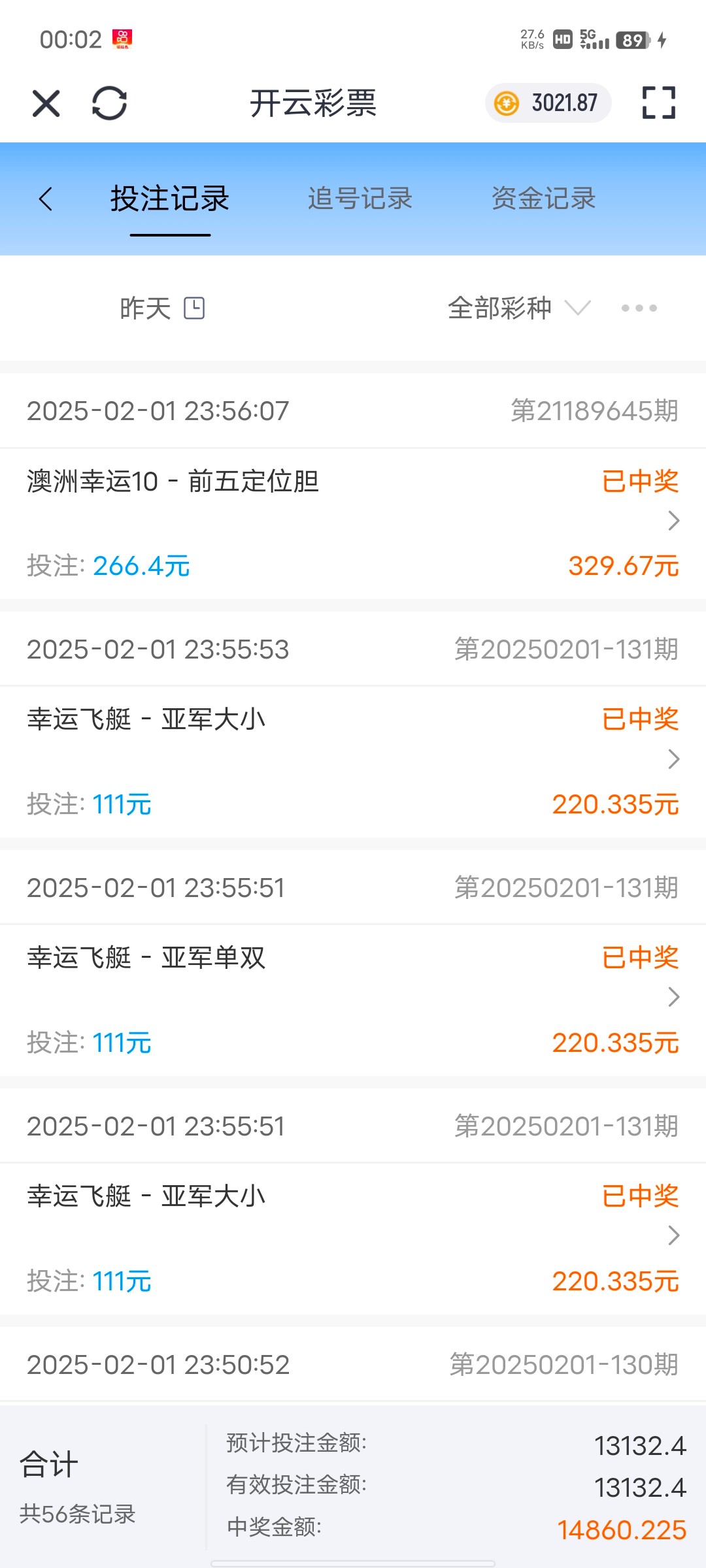Open the 幸运飞艇 亚军大小 record from 23:55:53
706x1568 pixels.
coord(353,762)
